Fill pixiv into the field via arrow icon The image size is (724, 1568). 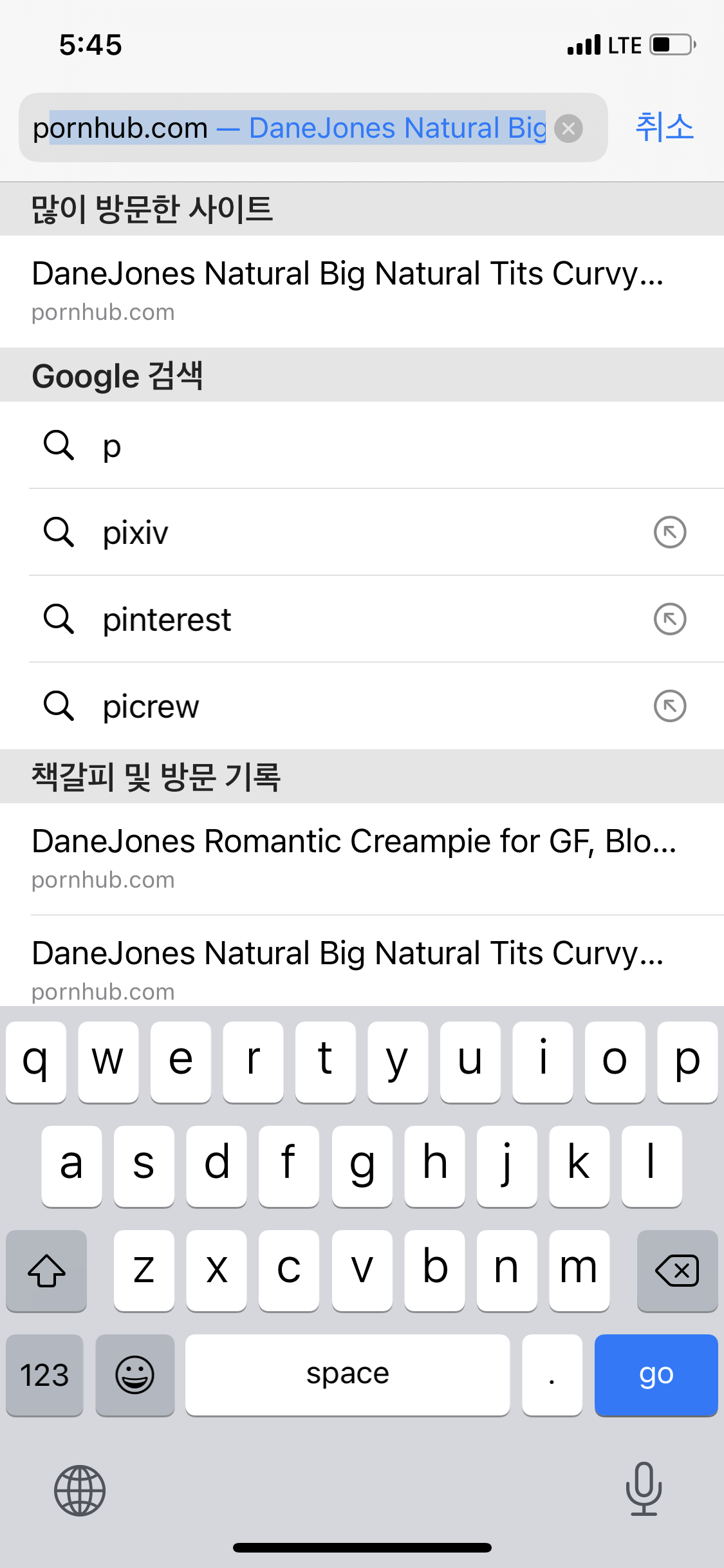670,532
